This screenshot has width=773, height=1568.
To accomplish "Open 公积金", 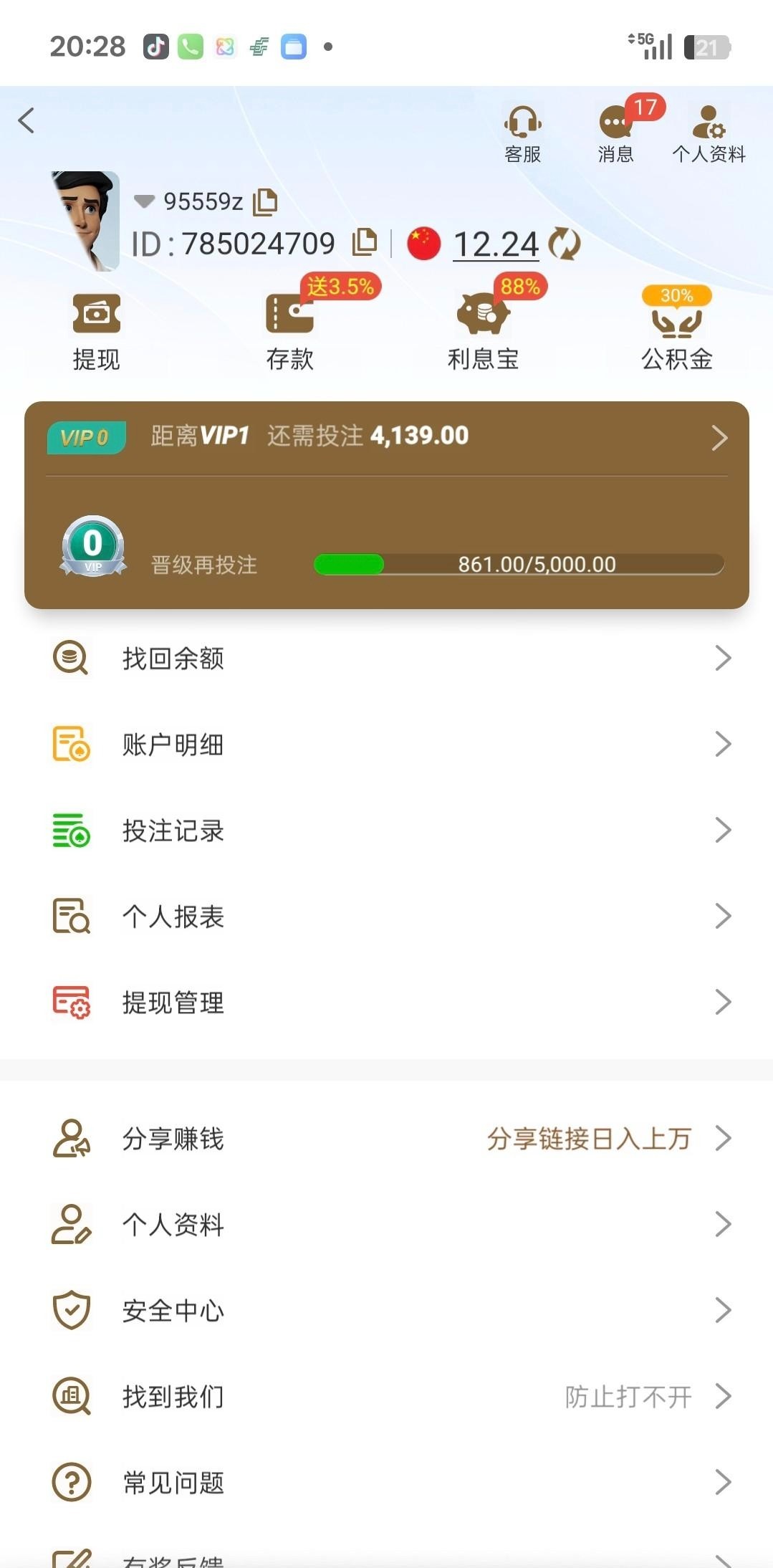I will pos(676,331).
